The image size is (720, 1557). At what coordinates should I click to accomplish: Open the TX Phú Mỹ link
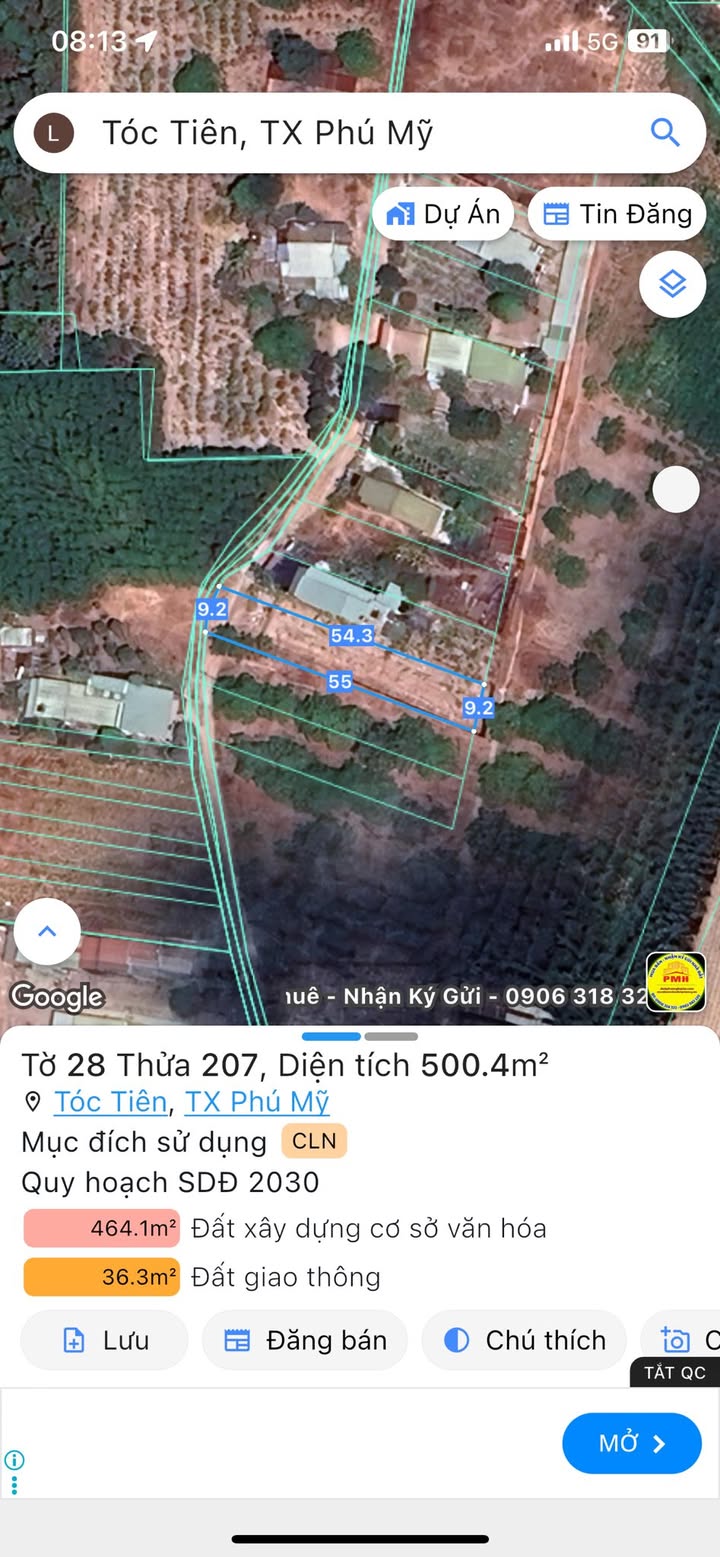click(257, 1102)
